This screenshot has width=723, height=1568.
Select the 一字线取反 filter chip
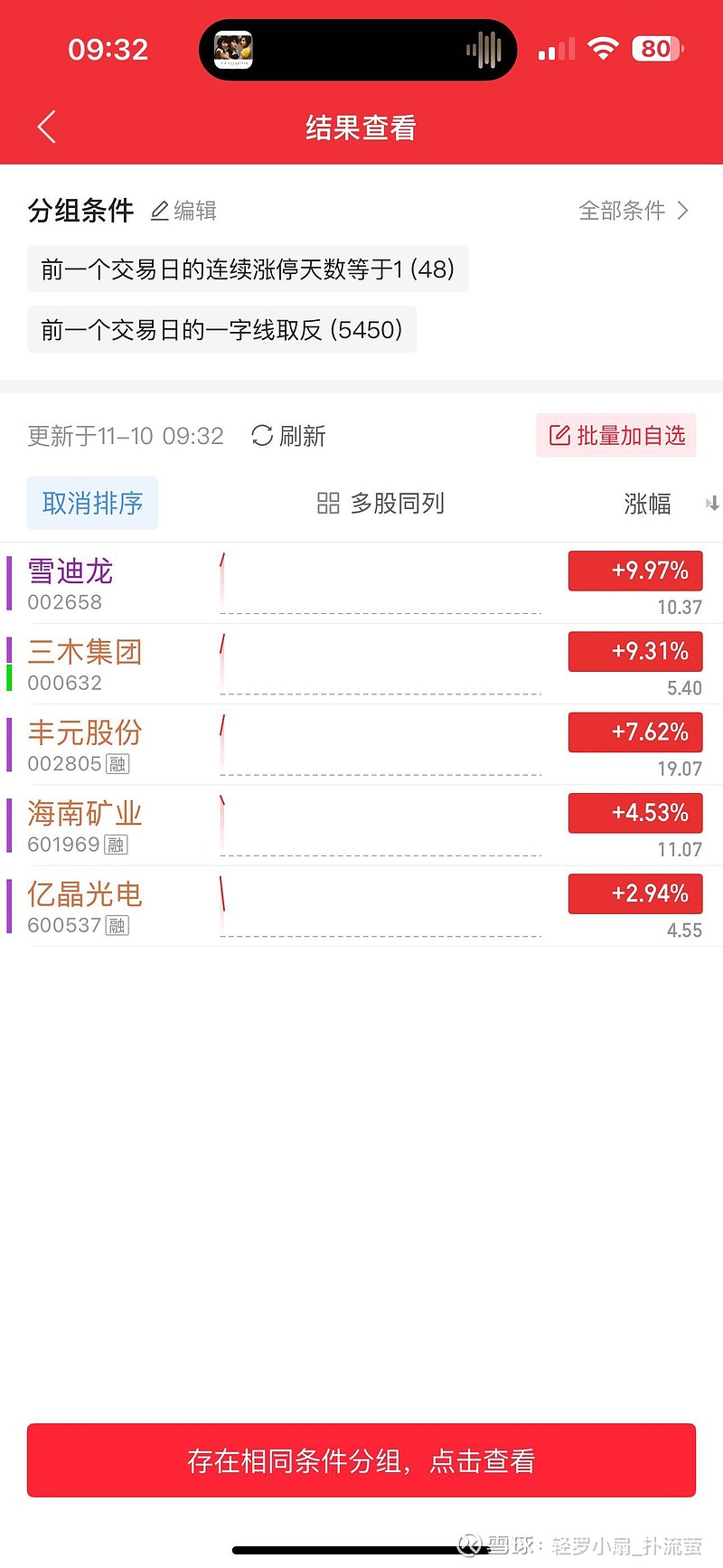pos(221,329)
